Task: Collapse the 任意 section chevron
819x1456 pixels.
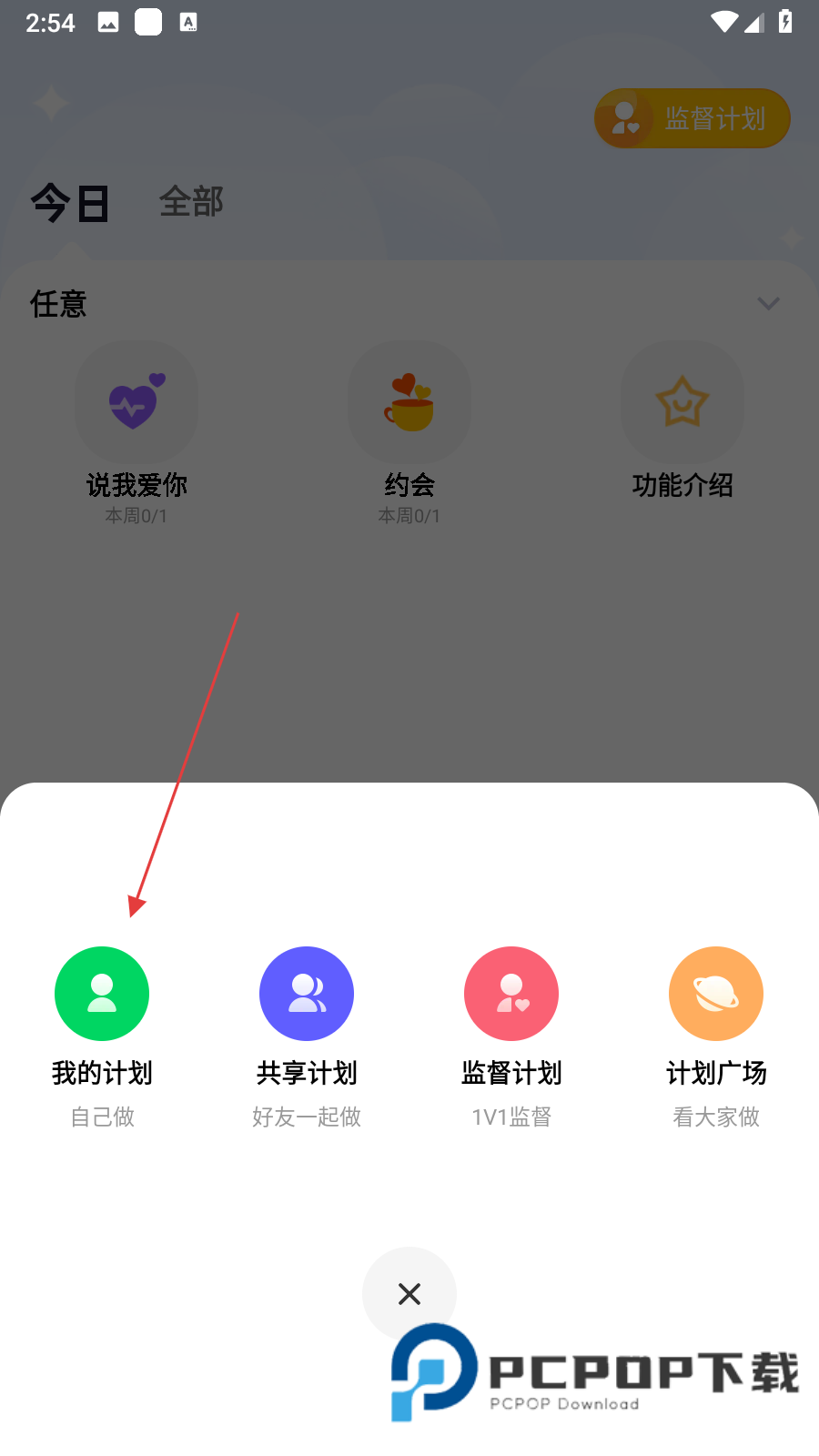Action: [767, 304]
